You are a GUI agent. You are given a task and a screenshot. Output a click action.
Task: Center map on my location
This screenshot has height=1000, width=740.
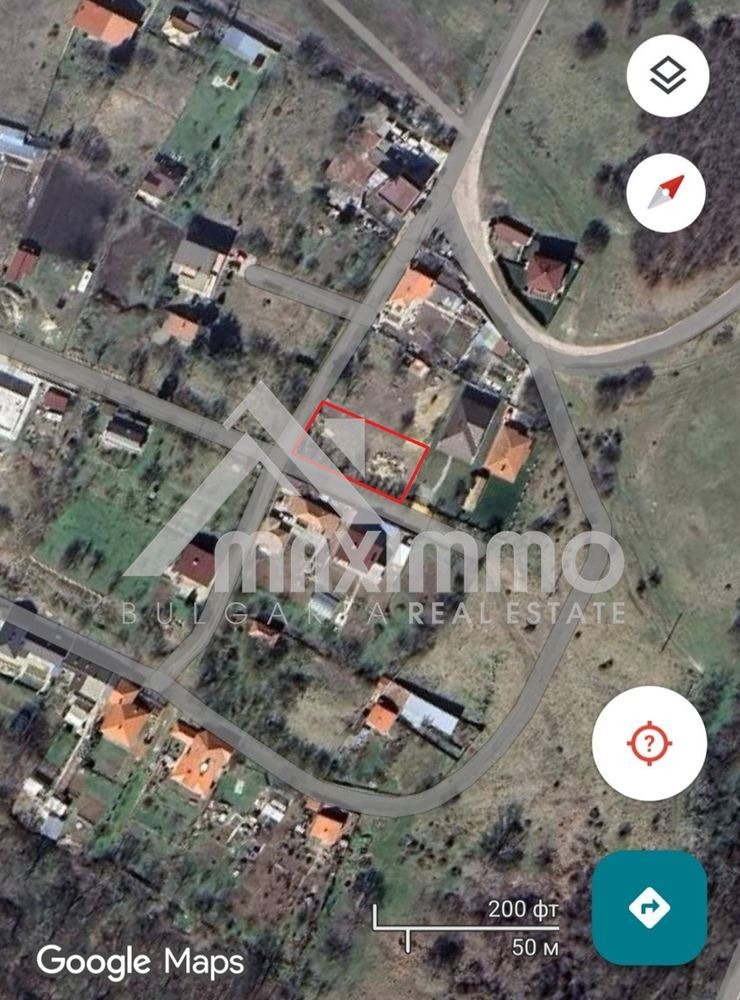[x=649, y=743]
